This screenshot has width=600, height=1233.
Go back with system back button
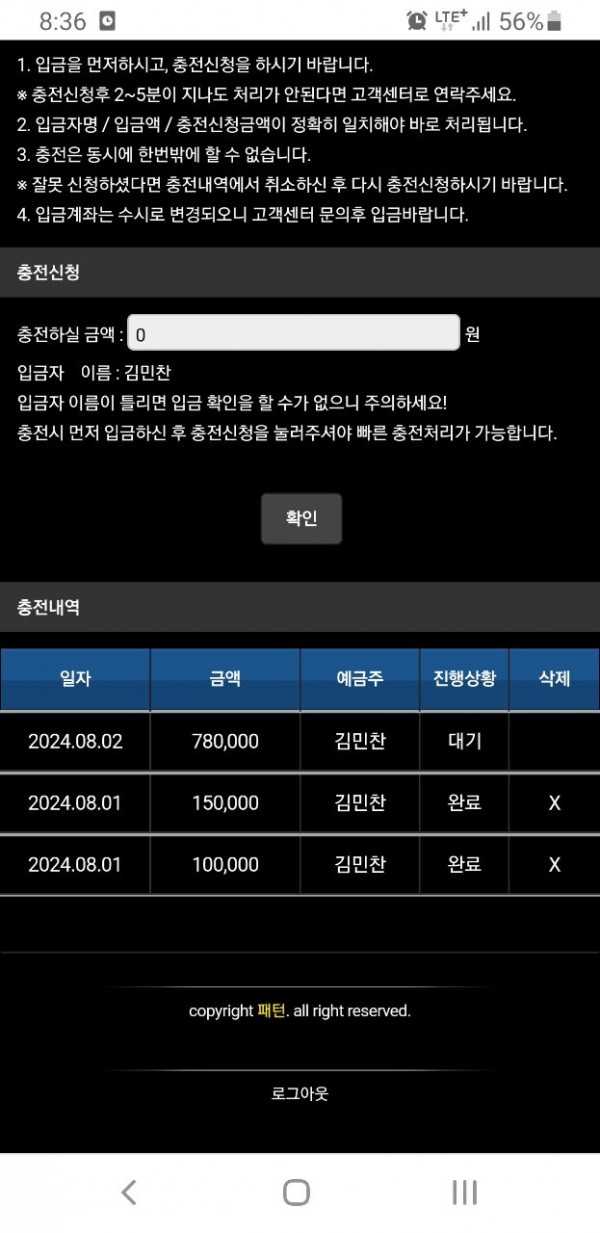click(128, 1191)
